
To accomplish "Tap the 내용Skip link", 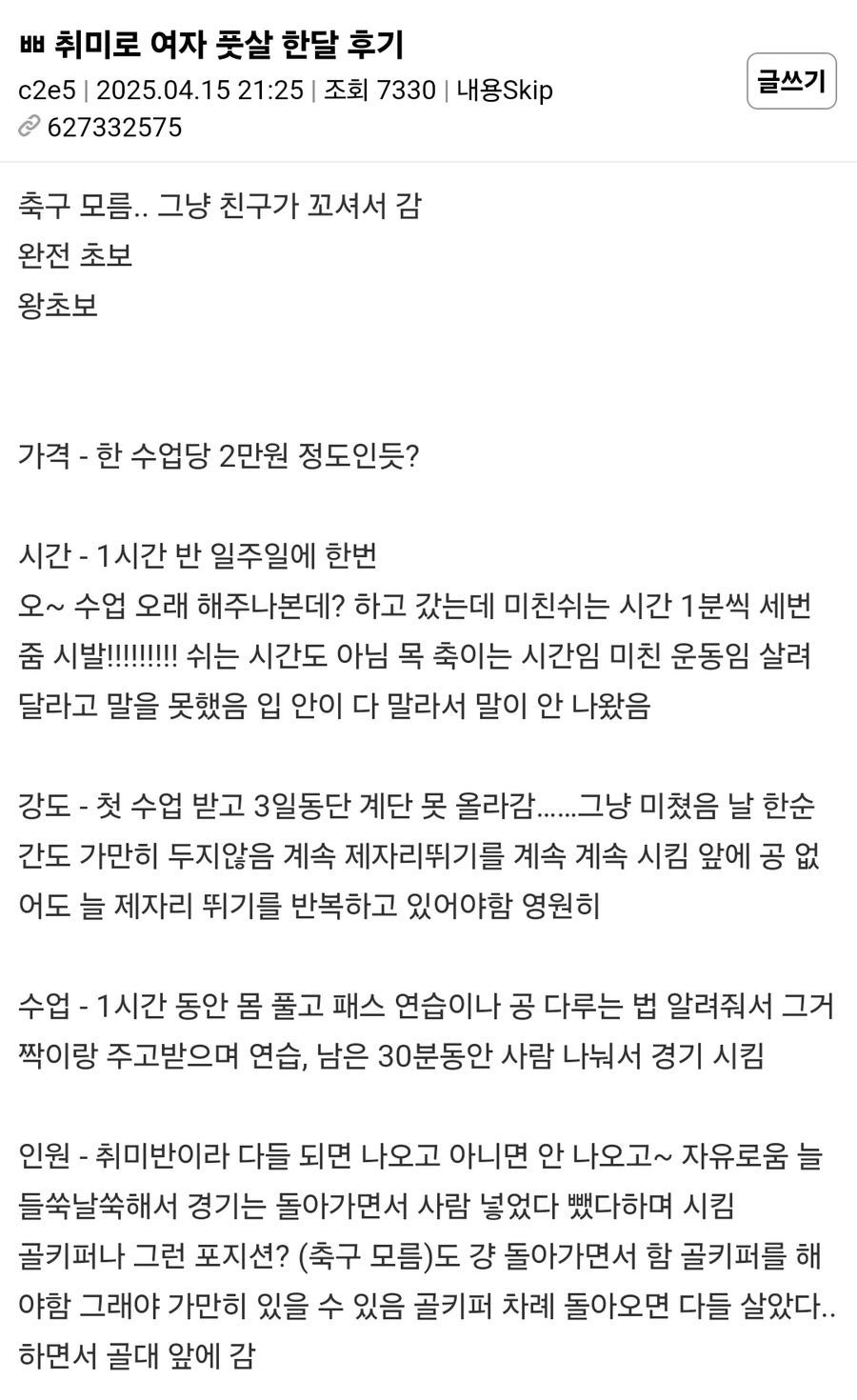I will coord(505,90).
